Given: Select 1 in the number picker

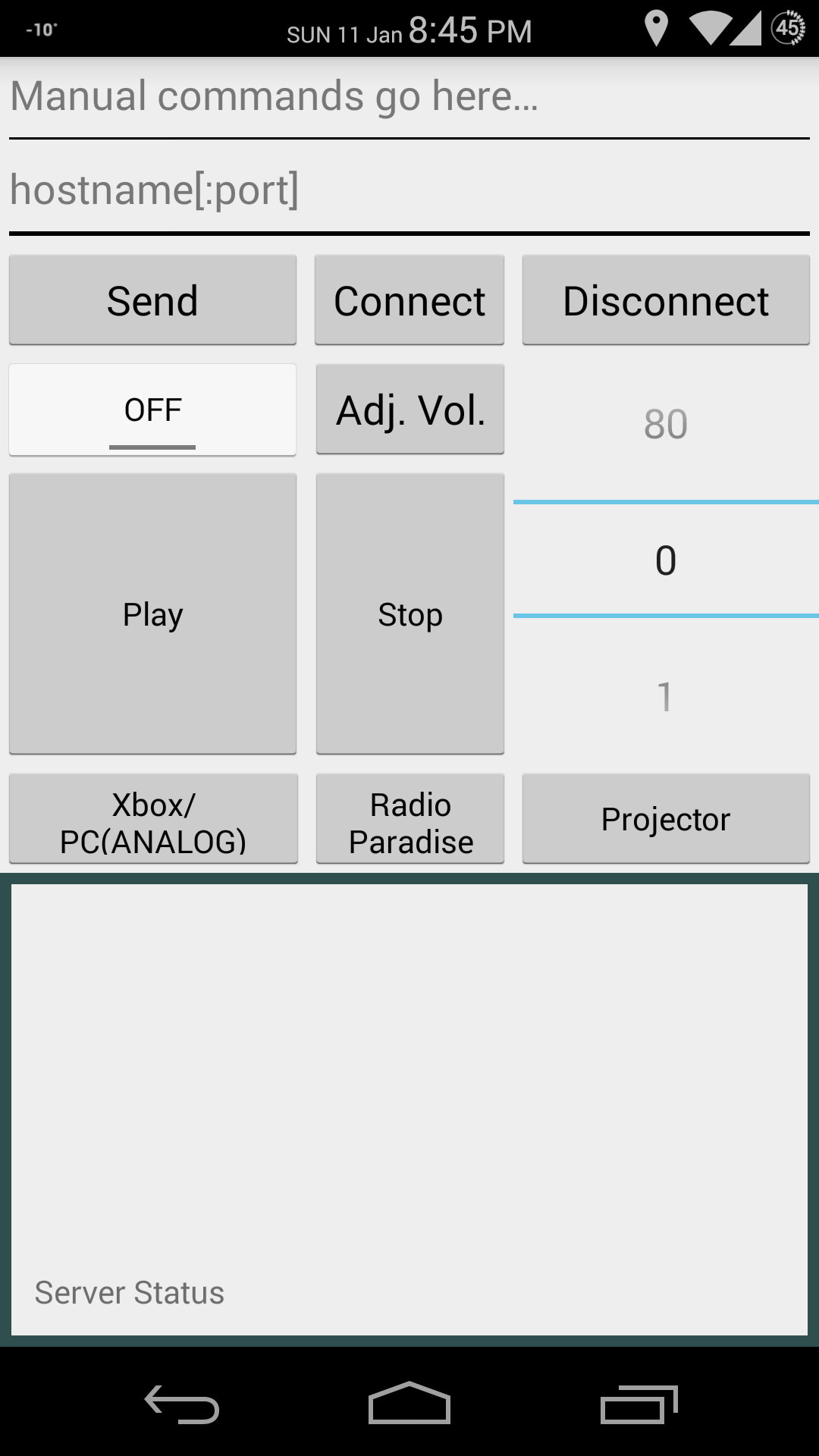Looking at the screenshot, I should coord(666,696).
